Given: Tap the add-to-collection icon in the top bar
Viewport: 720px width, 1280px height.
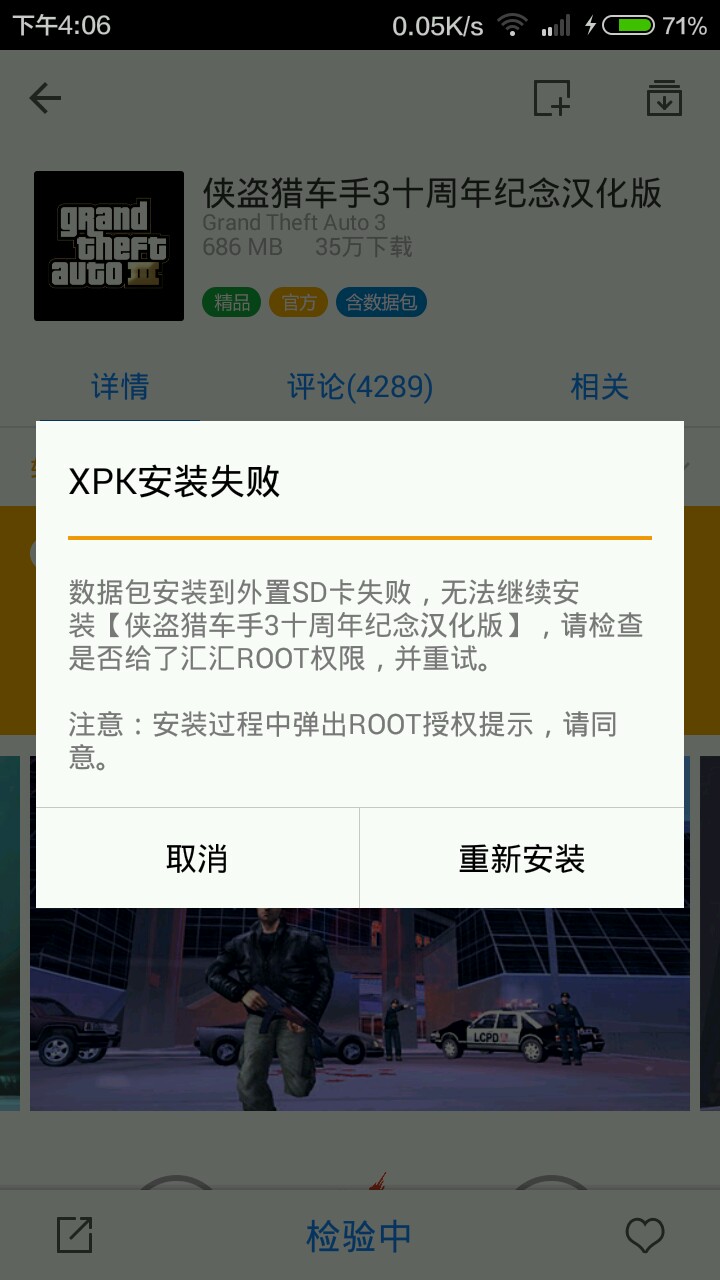Looking at the screenshot, I should pos(552,98).
